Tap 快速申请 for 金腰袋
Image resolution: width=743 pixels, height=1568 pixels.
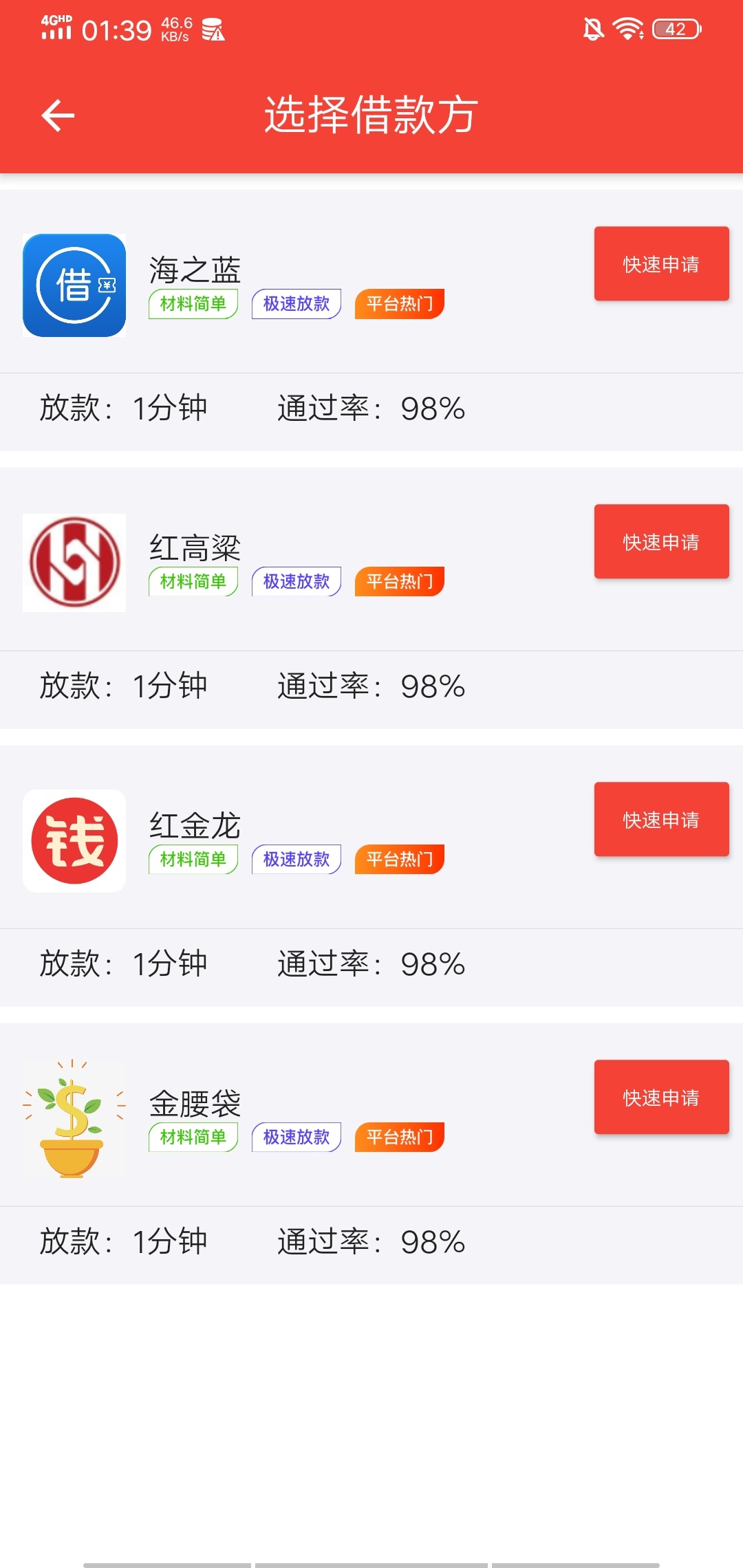pos(661,1098)
